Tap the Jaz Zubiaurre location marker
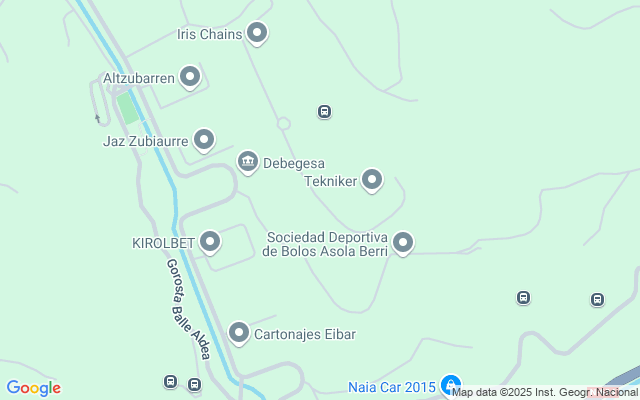Screen dimensions: 640x400 point(204,140)
